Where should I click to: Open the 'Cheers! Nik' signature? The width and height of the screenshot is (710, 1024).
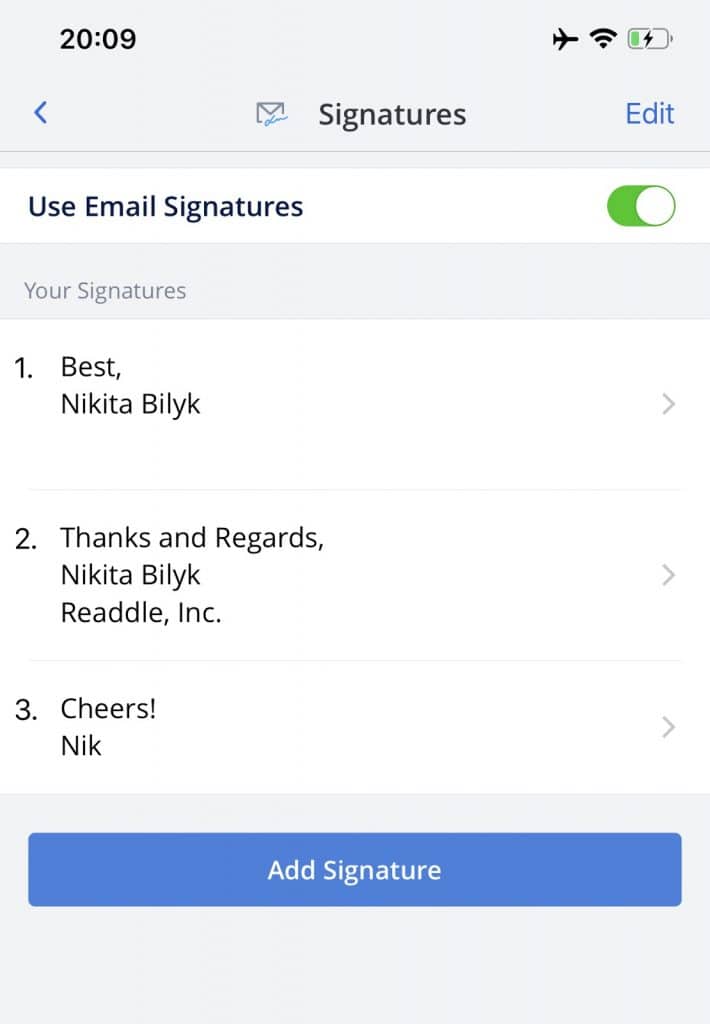pyautogui.click(x=354, y=727)
